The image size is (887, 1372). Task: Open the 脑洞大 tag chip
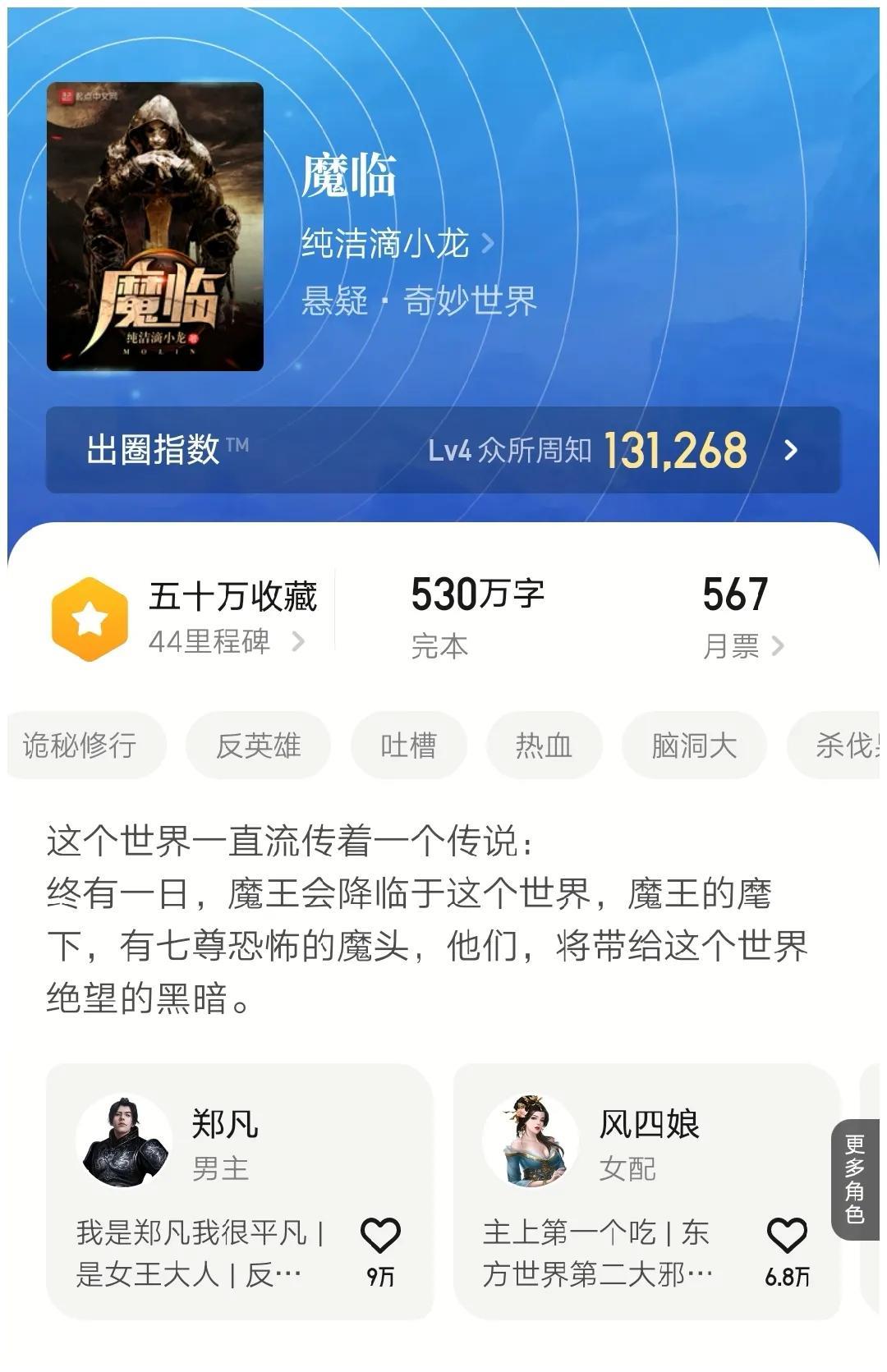[694, 746]
